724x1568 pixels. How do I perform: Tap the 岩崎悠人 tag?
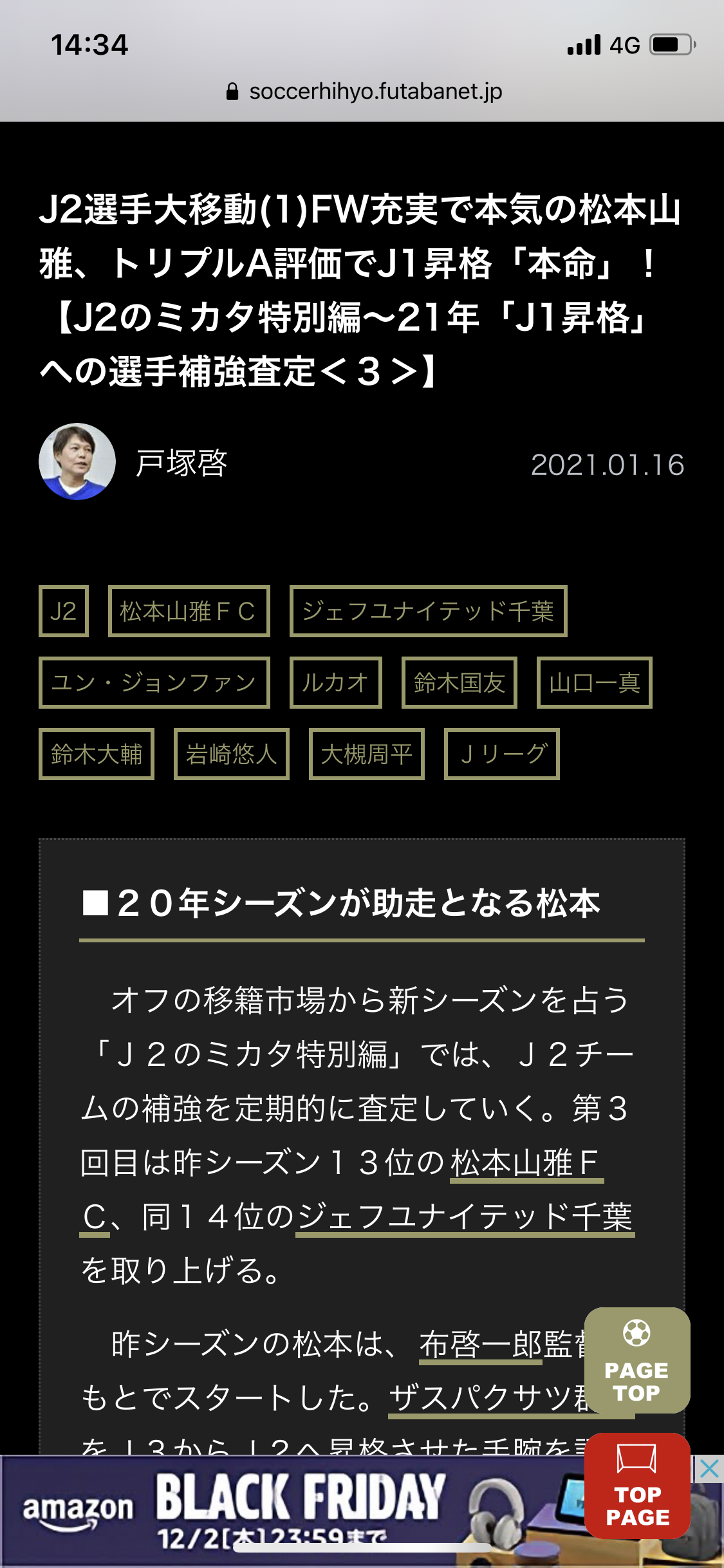click(x=231, y=754)
